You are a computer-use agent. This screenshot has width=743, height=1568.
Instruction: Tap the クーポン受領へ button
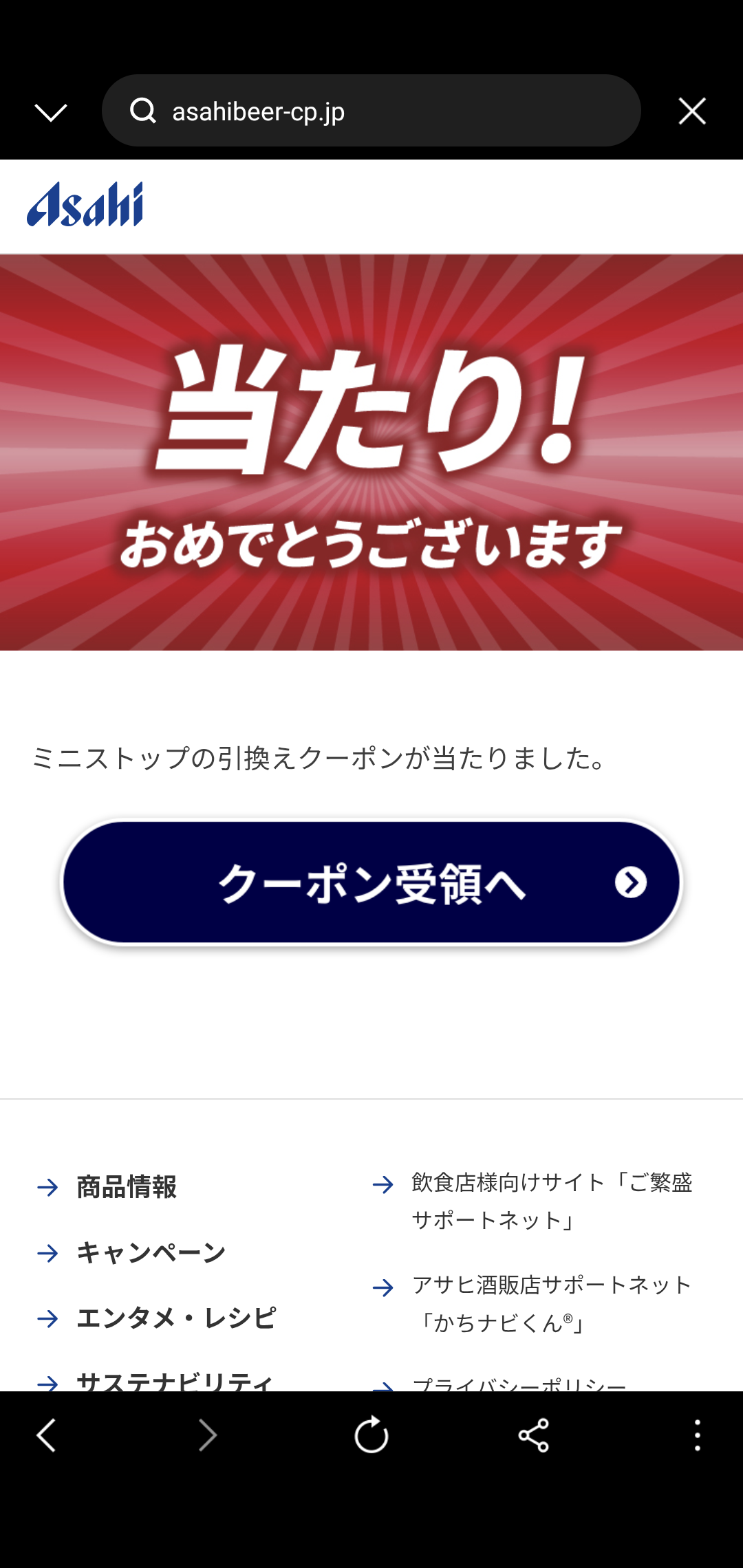[371, 882]
